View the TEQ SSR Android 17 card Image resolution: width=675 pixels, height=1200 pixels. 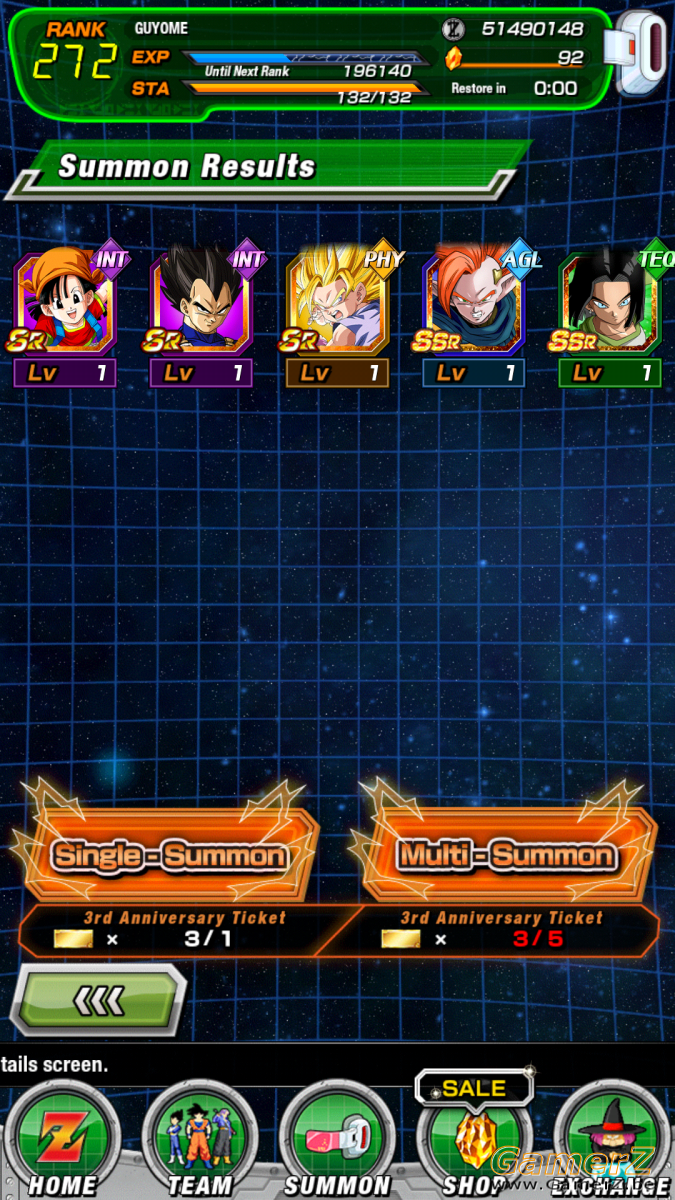point(612,316)
